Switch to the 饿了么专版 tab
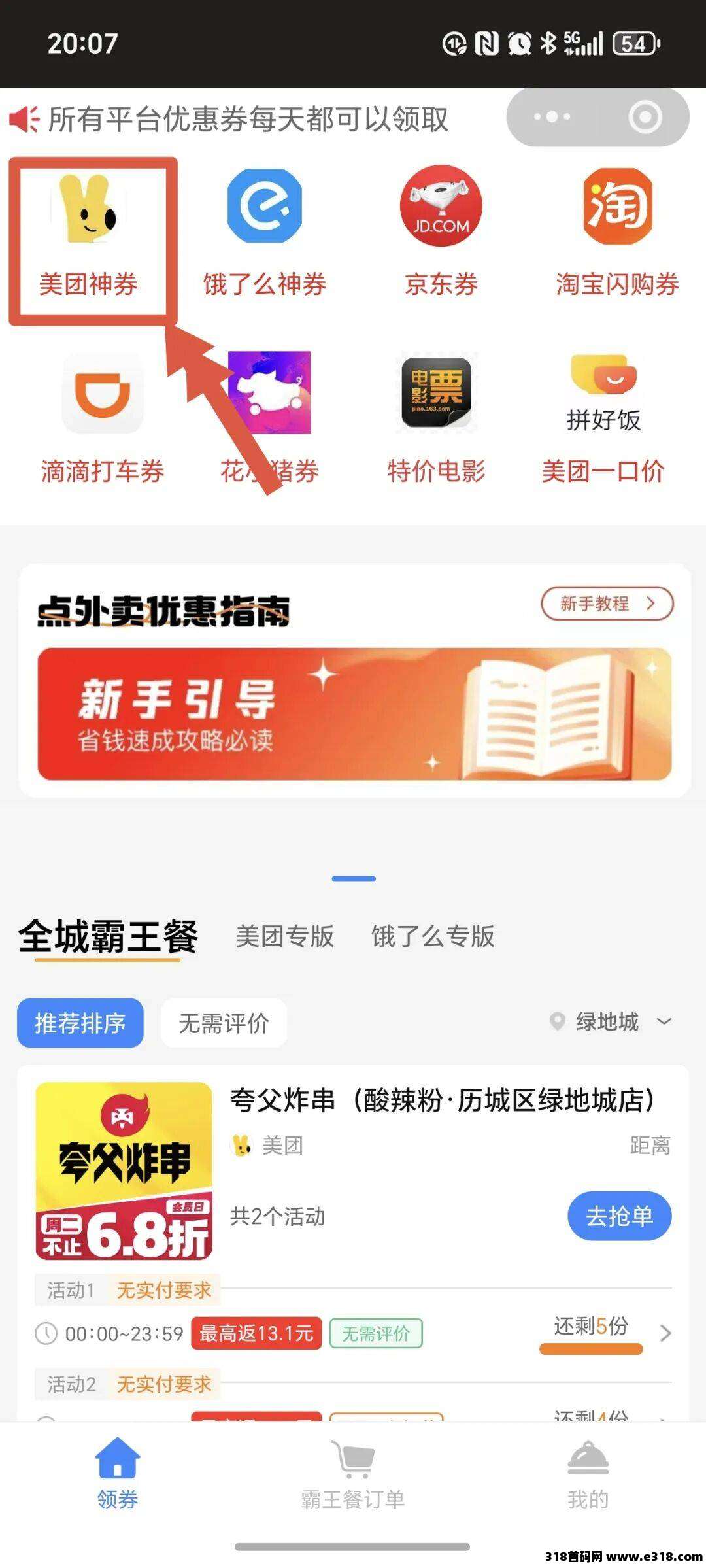This screenshot has width=706, height=1568. pos(433,936)
